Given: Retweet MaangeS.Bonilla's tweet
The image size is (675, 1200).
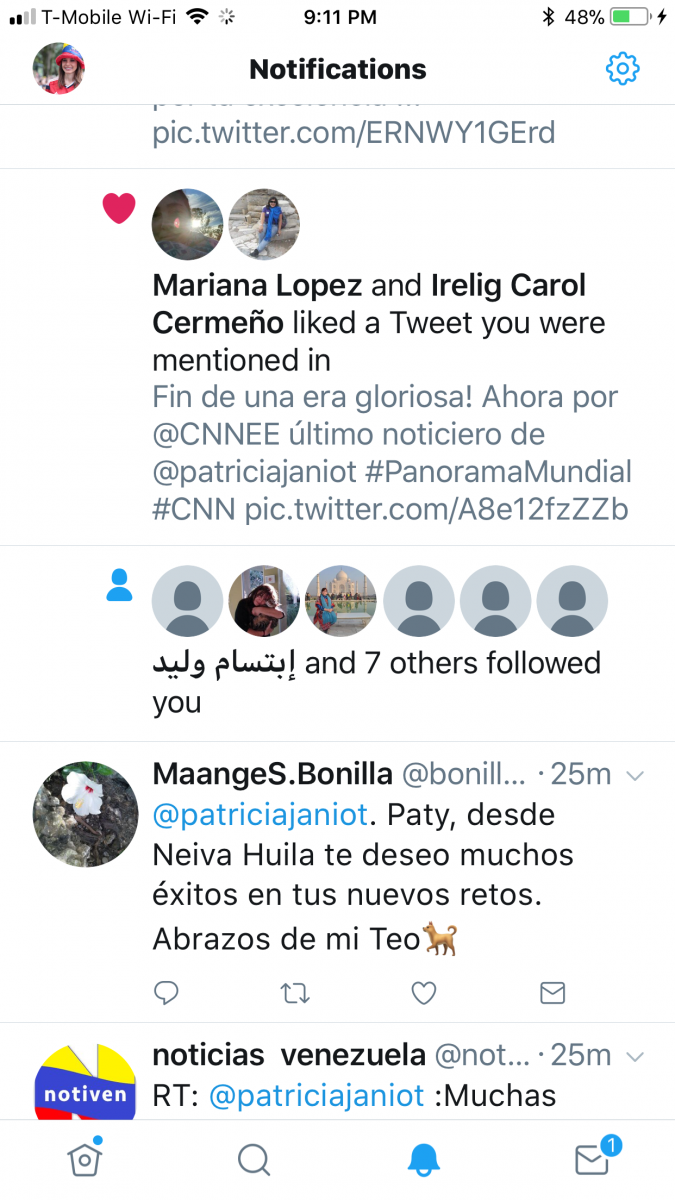Looking at the screenshot, I should coord(295,992).
